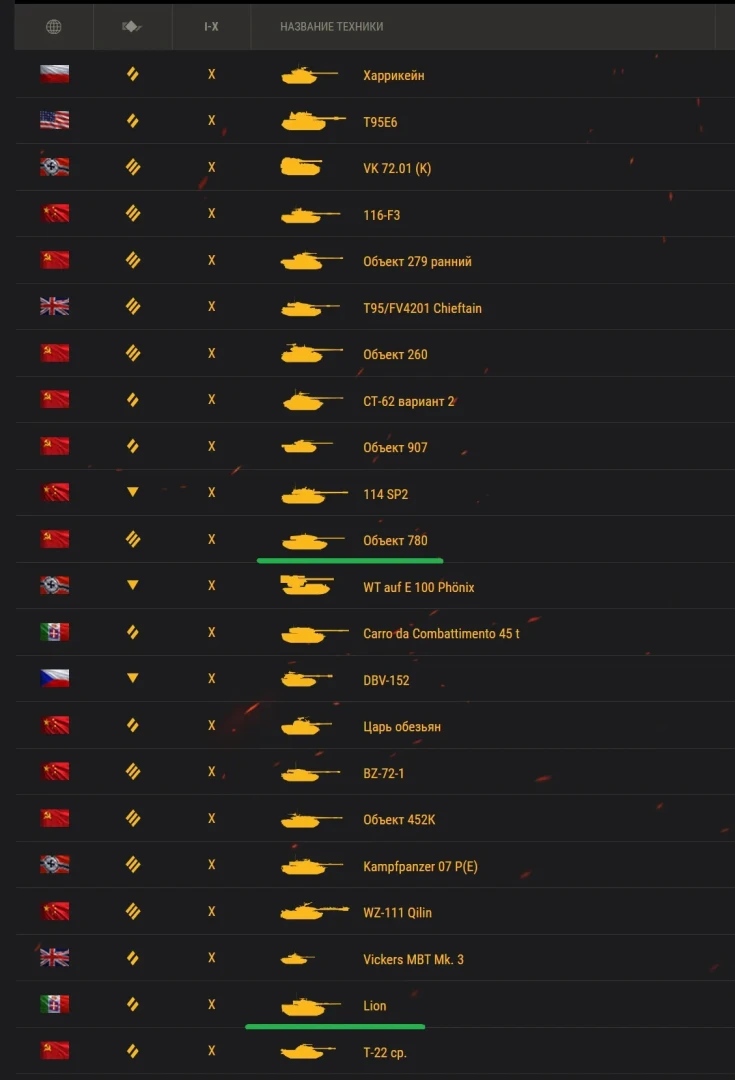Open the Объект 907 row
The width and height of the screenshot is (735, 1080).
(395, 447)
